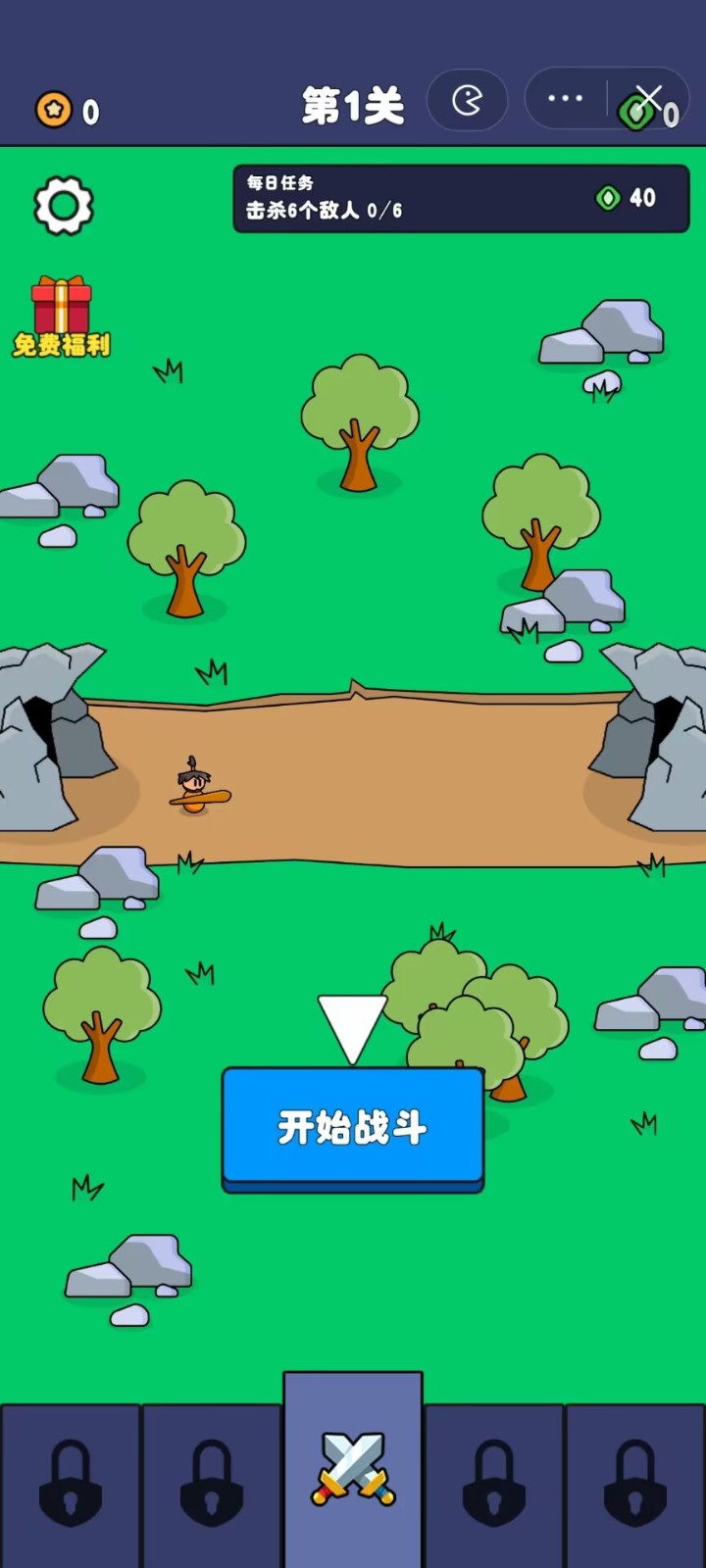
Task: Tap the 开始战斗 button to start battle
Action: pyautogui.click(x=353, y=1127)
